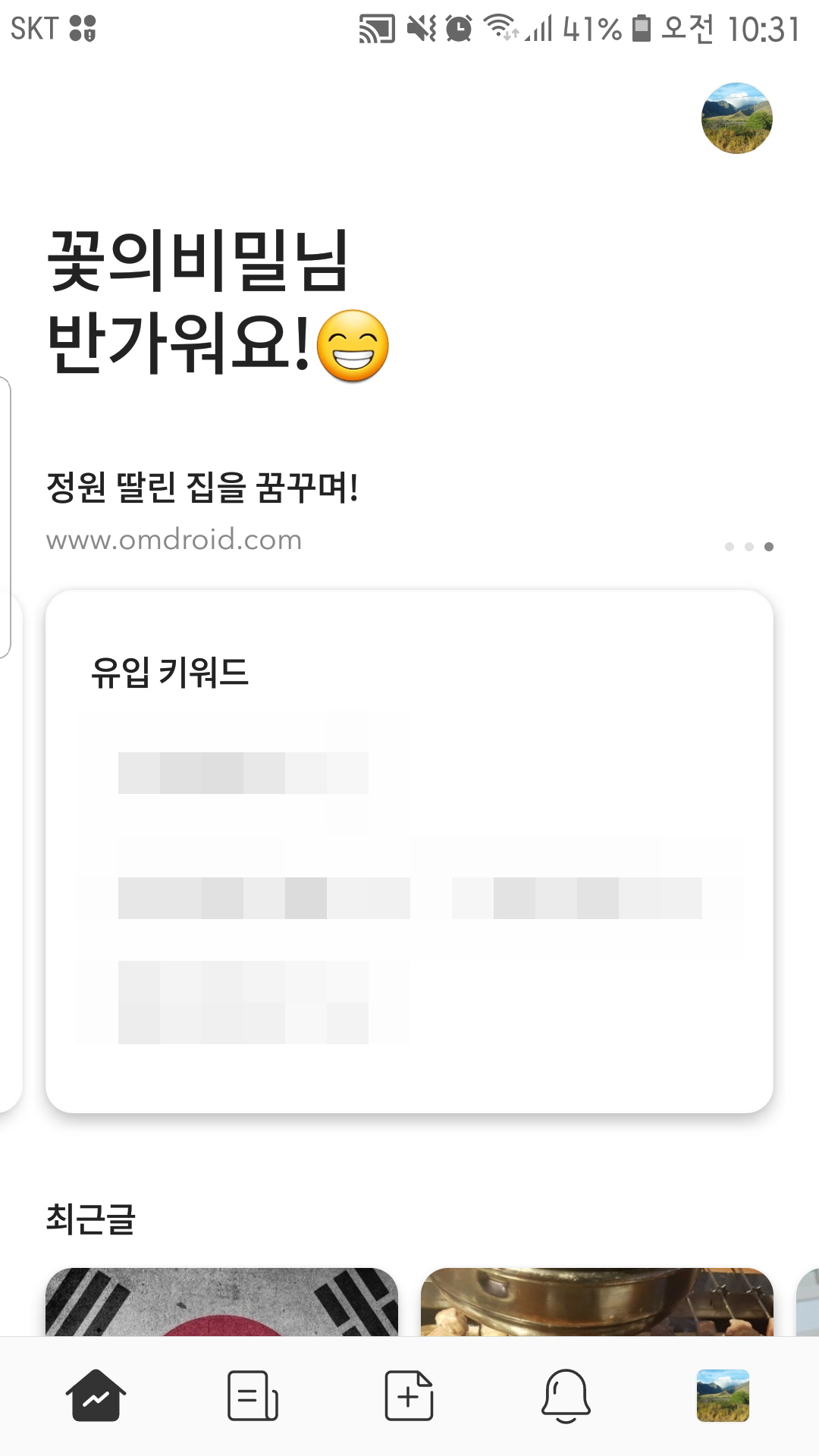This screenshot has height=1456, width=819.
Task: Open the blog profile tab in bottom bar
Action: (x=722, y=1395)
